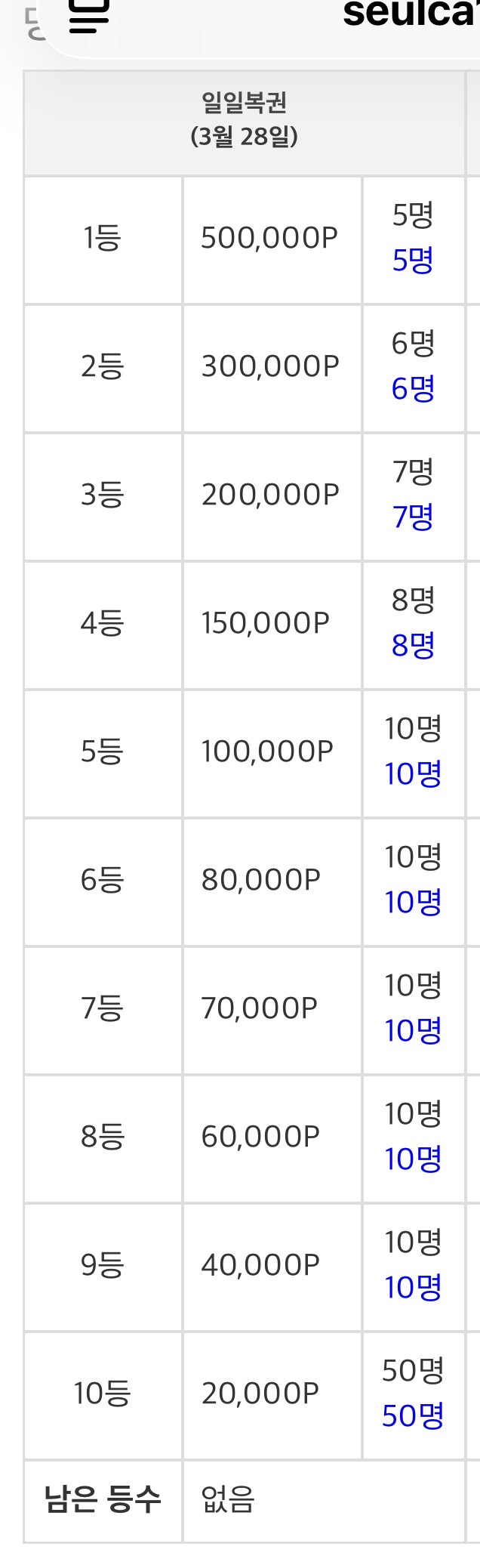Open the hamburger menu in the header
The height and width of the screenshot is (1568, 480).
coord(89,17)
